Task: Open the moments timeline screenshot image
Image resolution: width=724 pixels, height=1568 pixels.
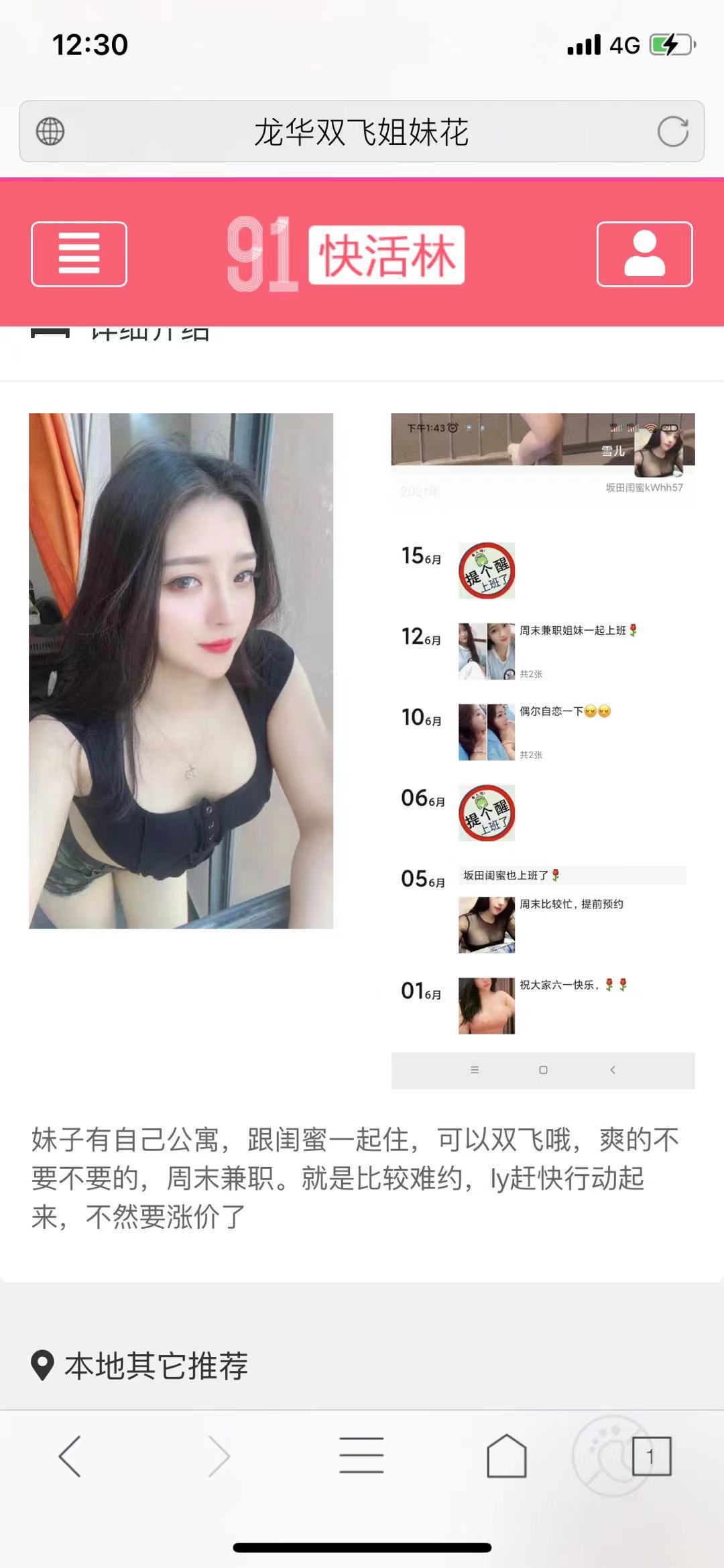Action: [543, 751]
